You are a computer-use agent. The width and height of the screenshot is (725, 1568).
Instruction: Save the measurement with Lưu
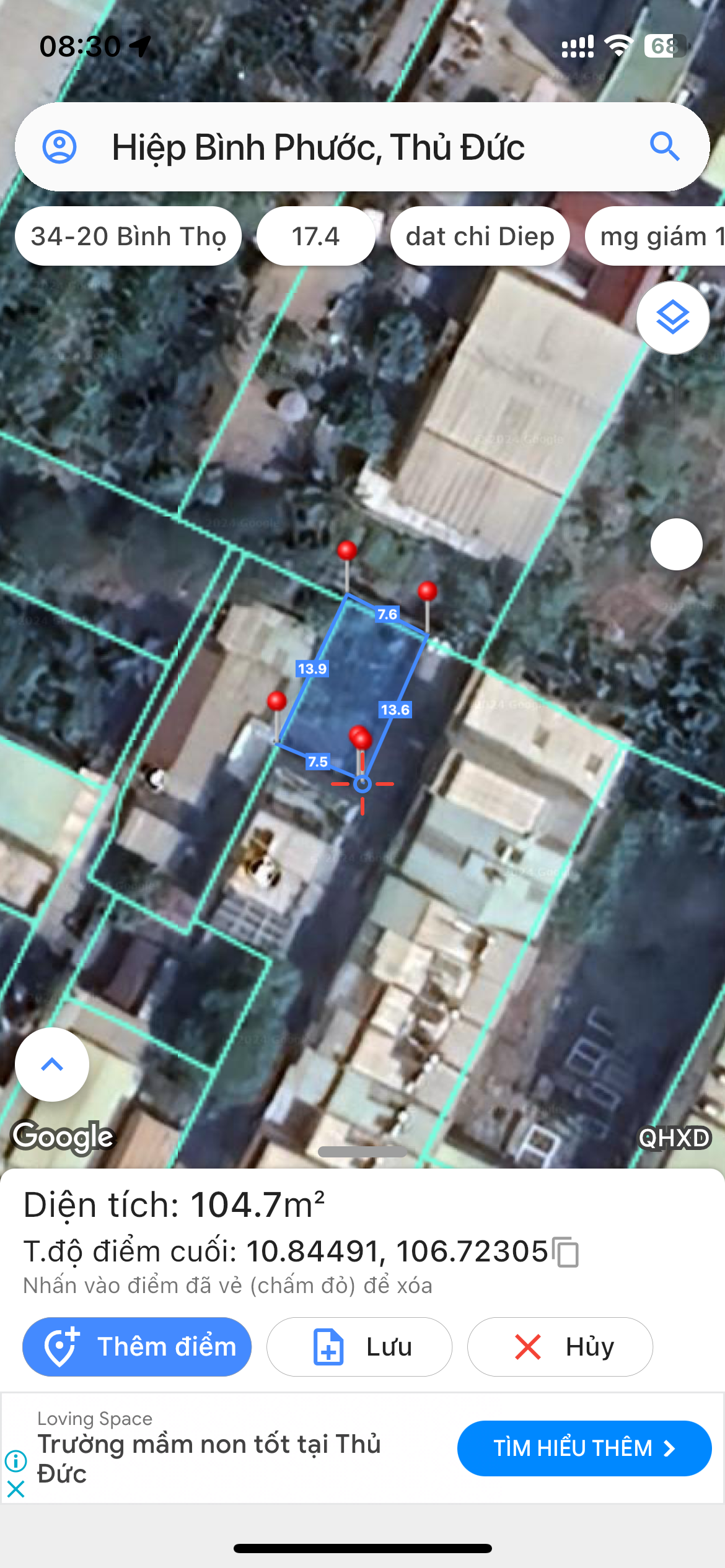tap(359, 1347)
